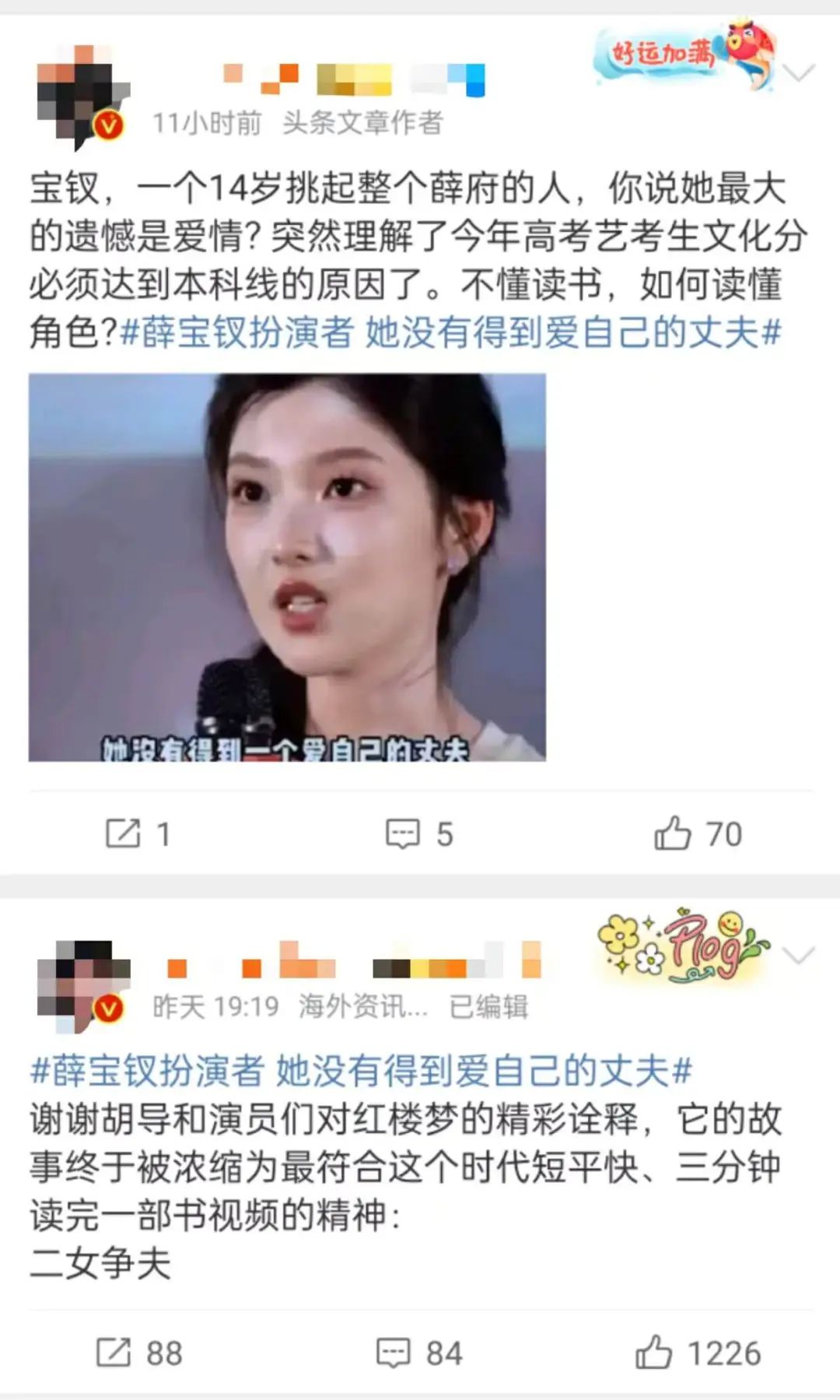Open the interview image in the first post
This screenshot has height=1400, width=840.
coord(287,567)
